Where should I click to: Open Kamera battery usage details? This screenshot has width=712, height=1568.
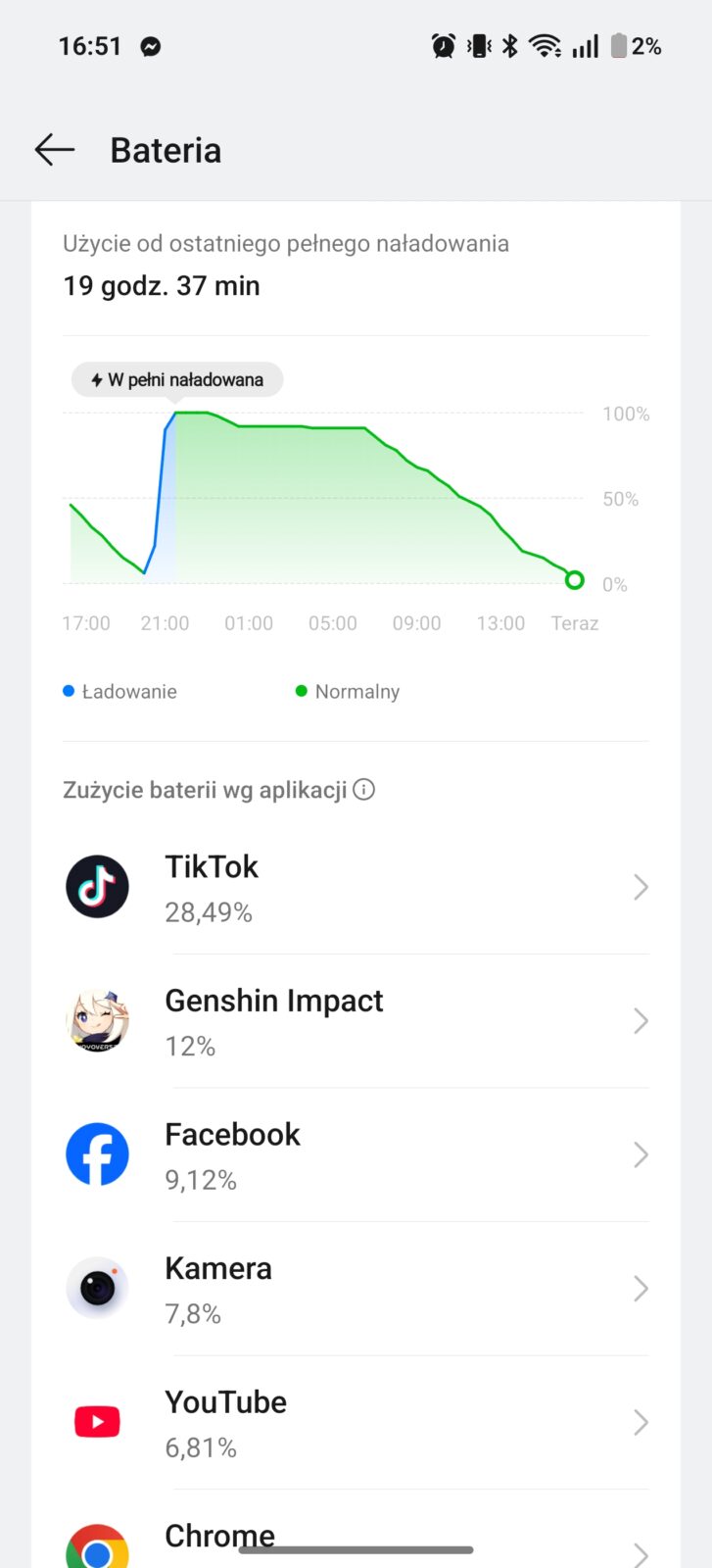(x=356, y=1289)
